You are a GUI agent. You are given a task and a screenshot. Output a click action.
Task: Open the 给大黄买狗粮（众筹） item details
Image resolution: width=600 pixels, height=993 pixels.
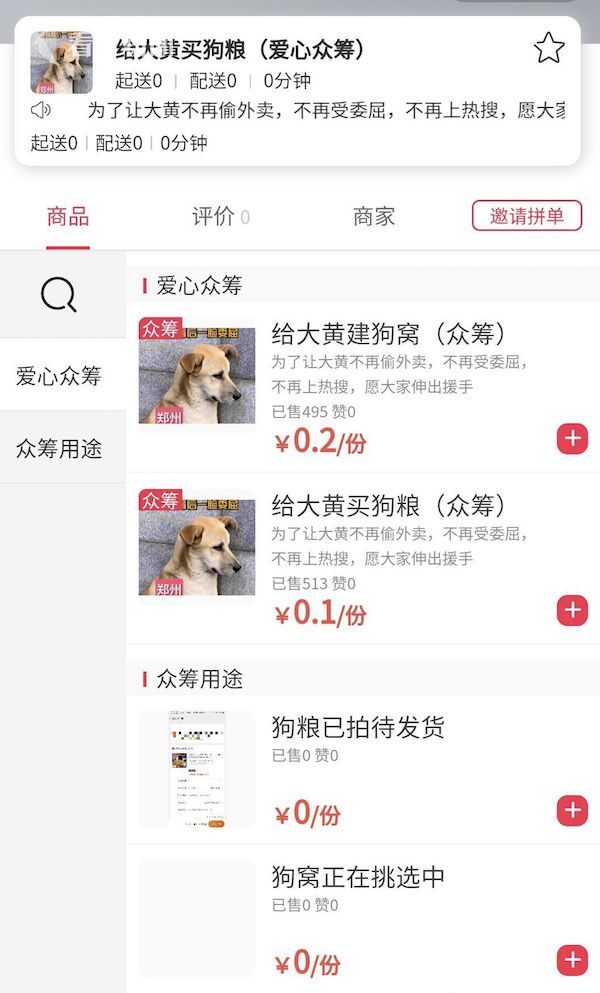390,505
